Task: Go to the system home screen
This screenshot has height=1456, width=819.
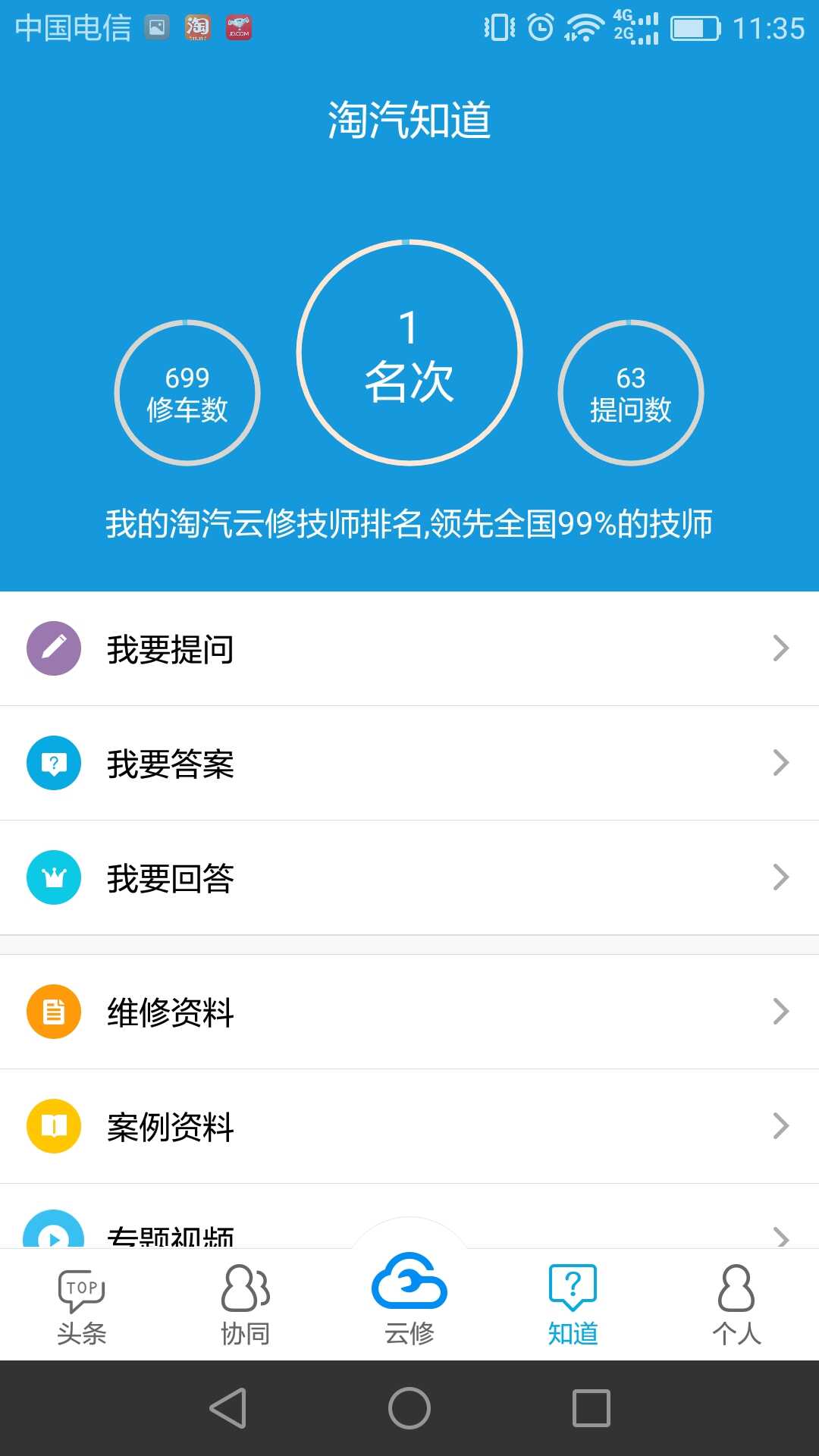Action: coord(409,1408)
